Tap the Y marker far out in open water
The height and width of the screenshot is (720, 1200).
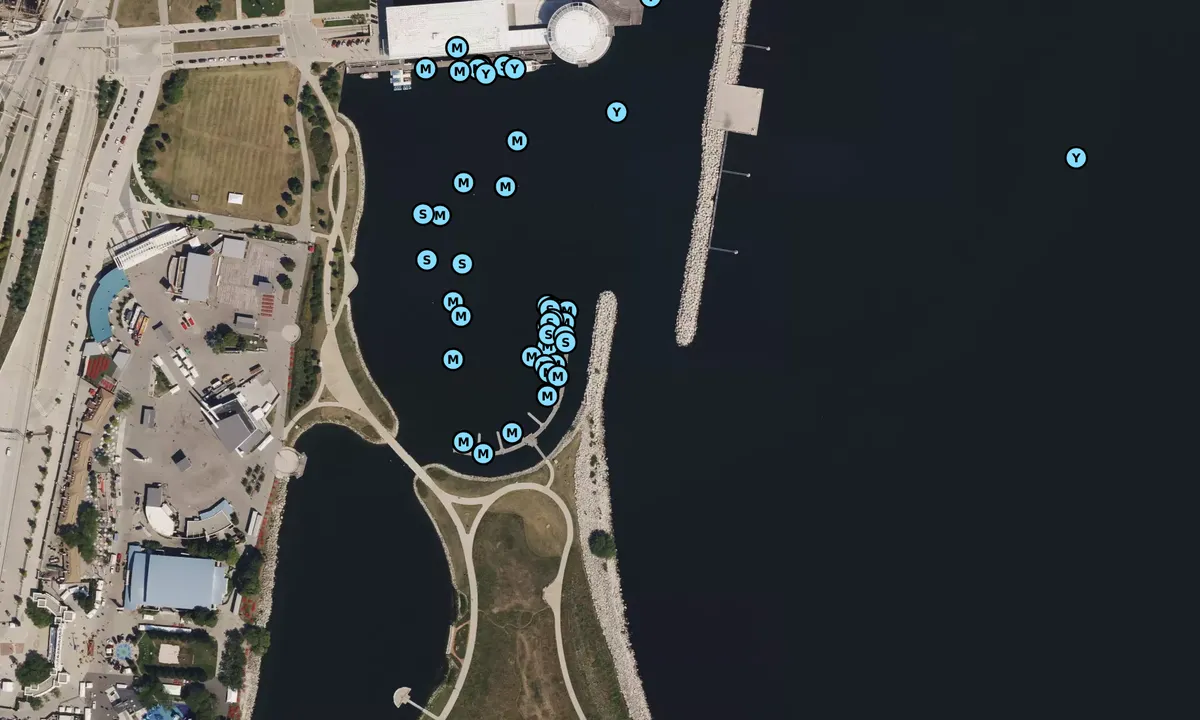(x=1076, y=158)
